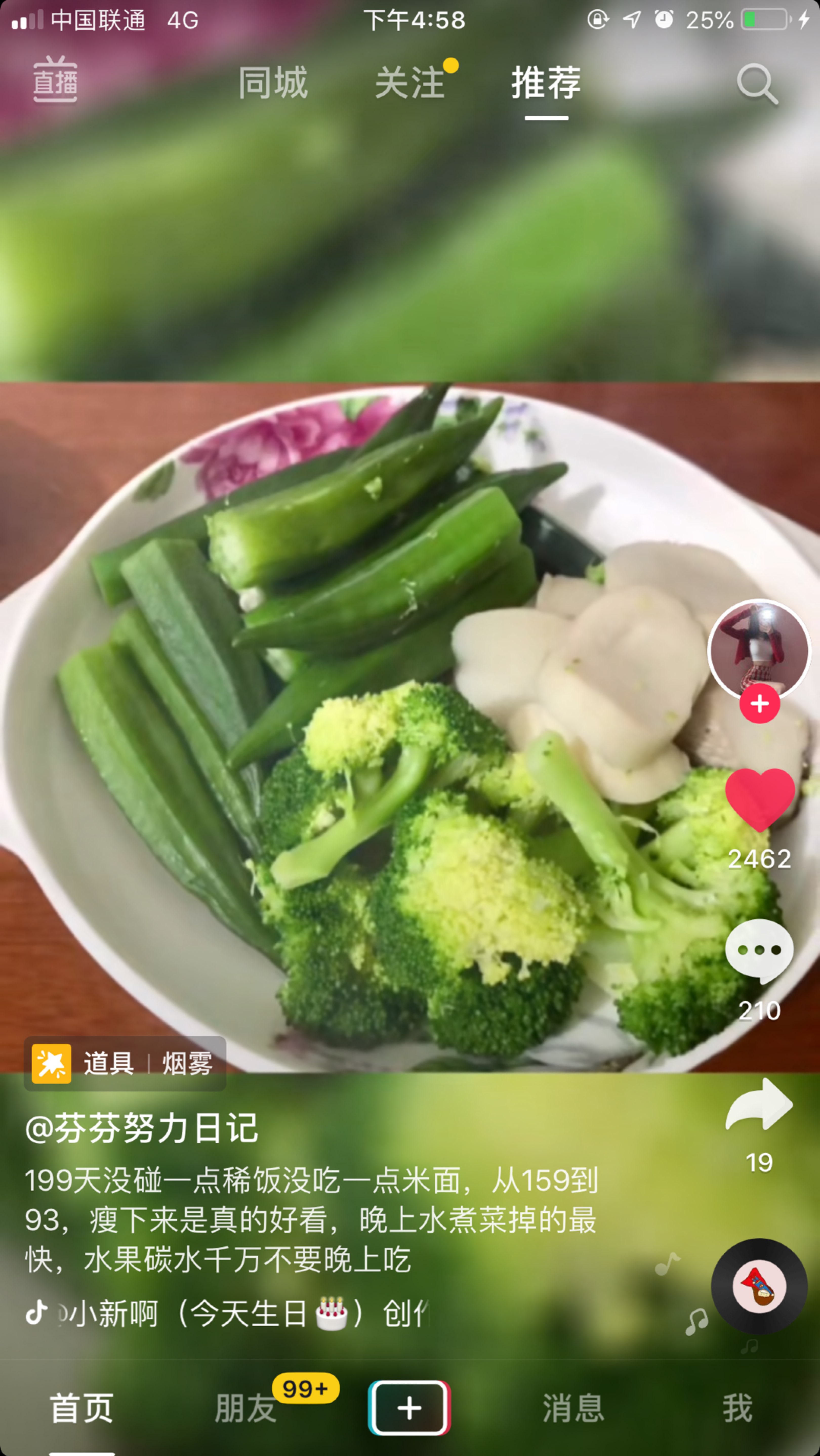Go to the 首页 tab
820x1456 pixels.
point(82,1408)
